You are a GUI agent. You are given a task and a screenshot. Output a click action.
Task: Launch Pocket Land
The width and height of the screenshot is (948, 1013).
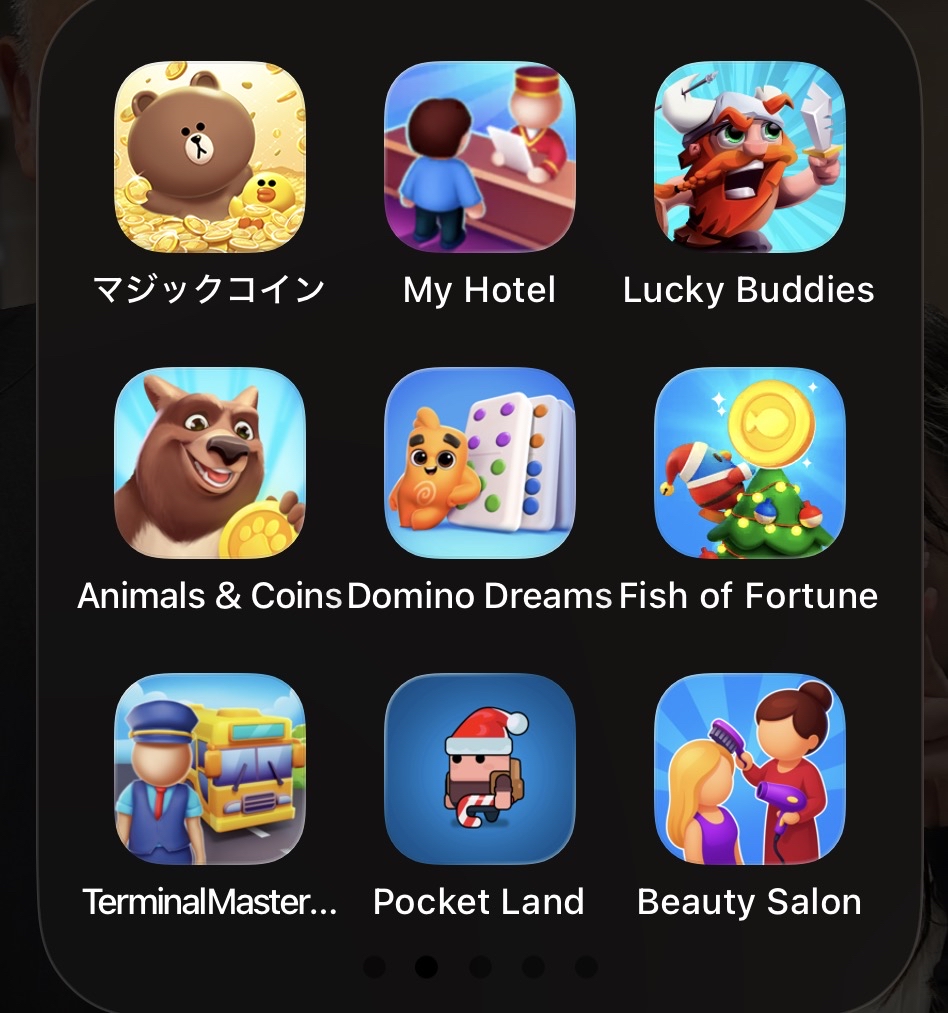pos(480,769)
